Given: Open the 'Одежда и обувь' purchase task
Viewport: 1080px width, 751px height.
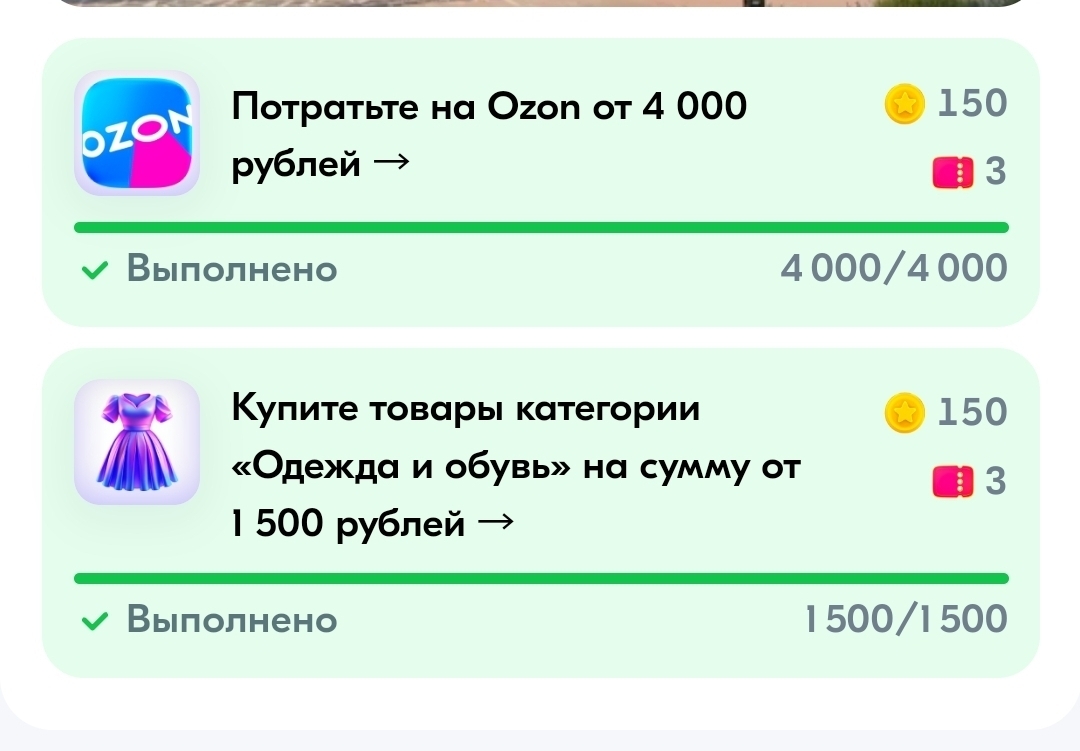Looking at the screenshot, I should click(515, 465).
